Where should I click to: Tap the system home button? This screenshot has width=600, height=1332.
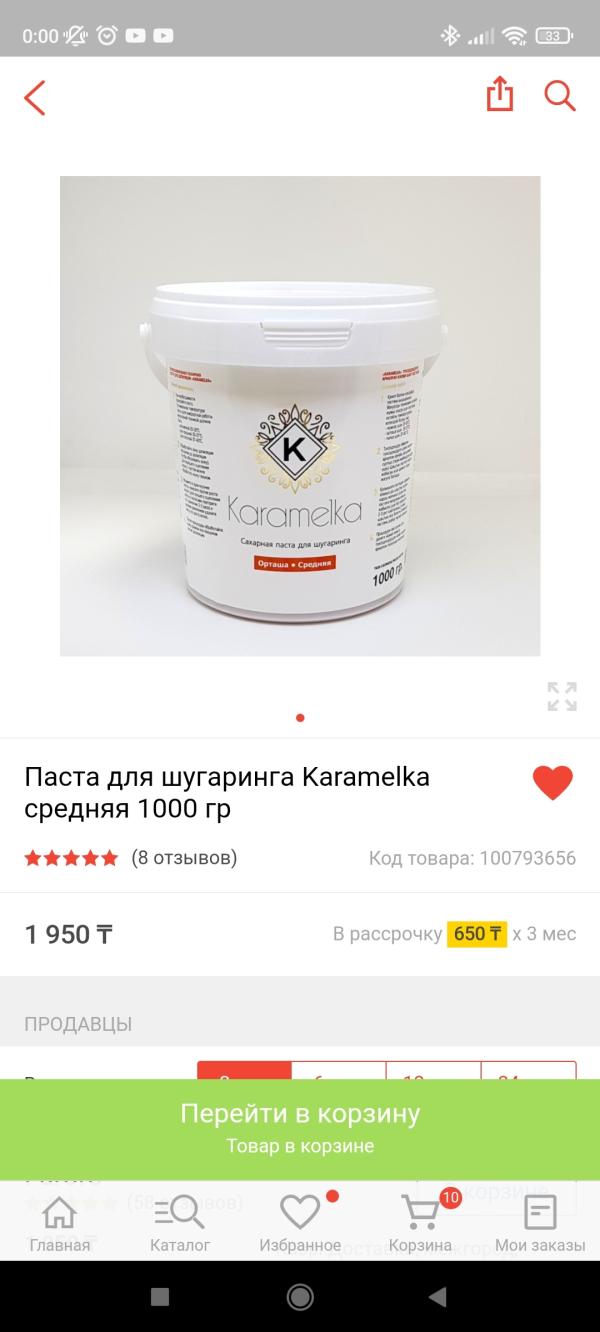[300, 1297]
